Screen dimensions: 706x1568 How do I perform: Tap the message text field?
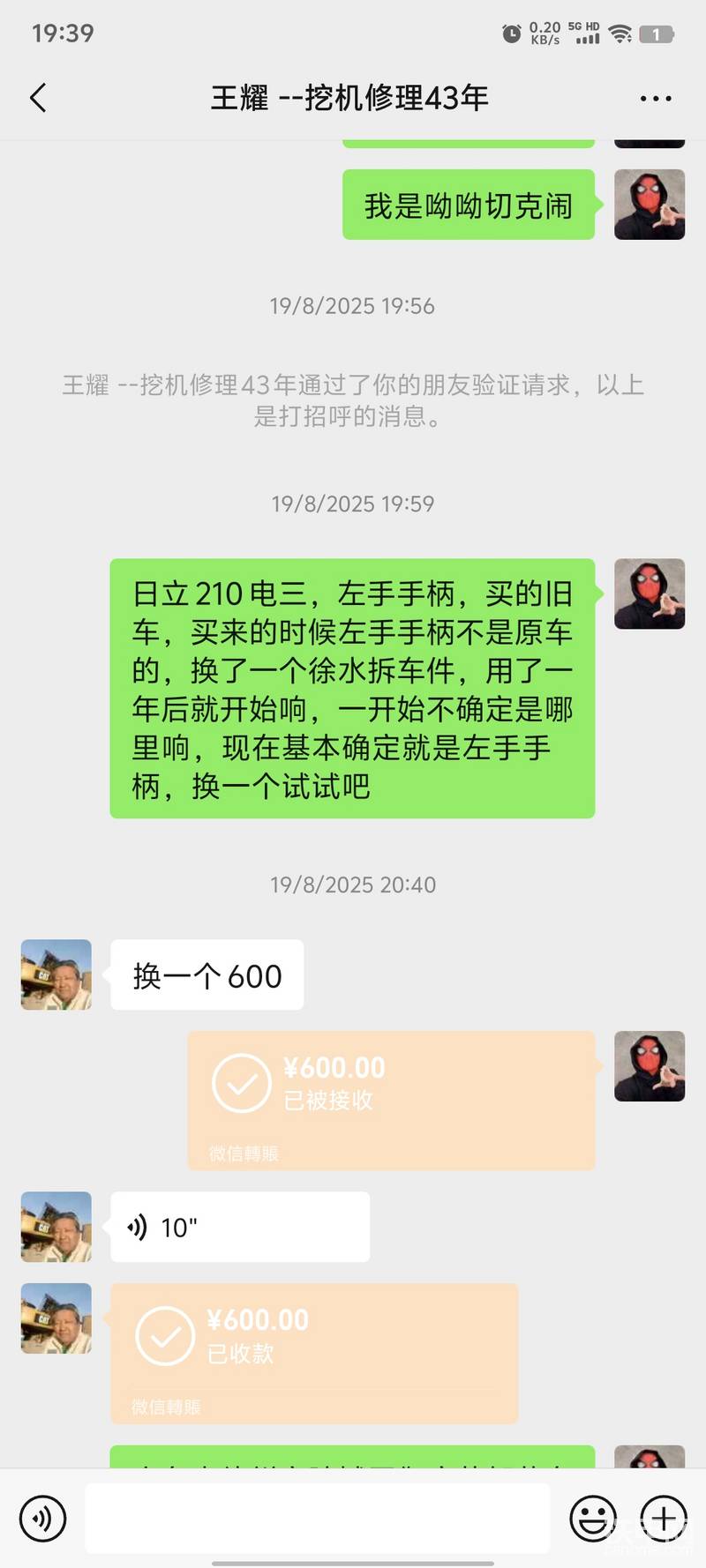pos(318,1519)
